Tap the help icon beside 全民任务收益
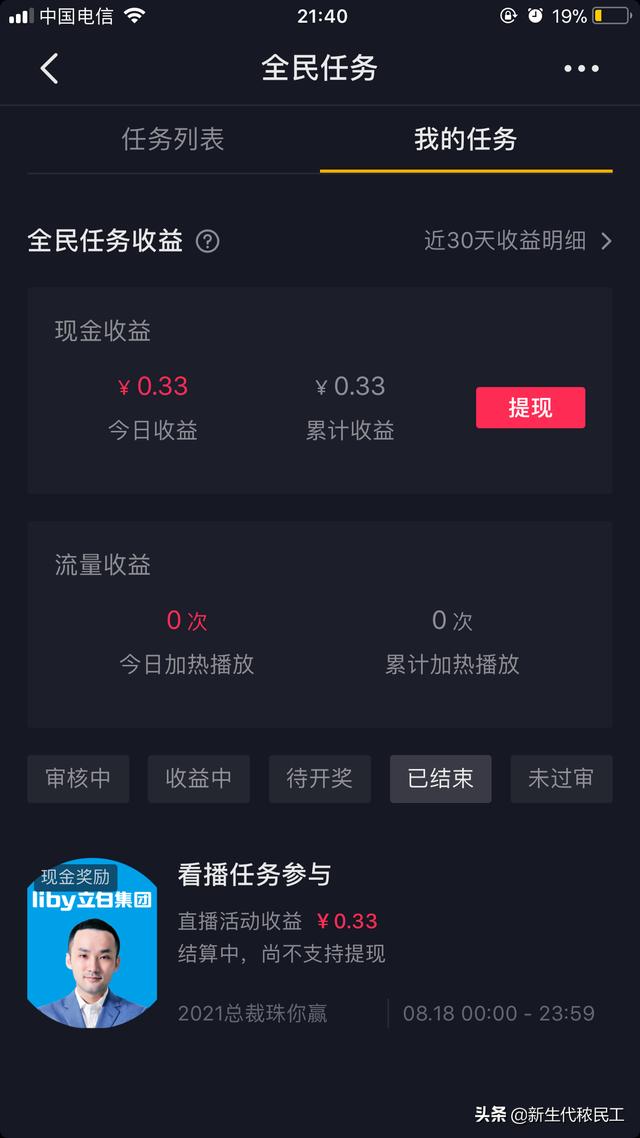Image resolution: width=640 pixels, height=1138 pixels. point(207,241)
